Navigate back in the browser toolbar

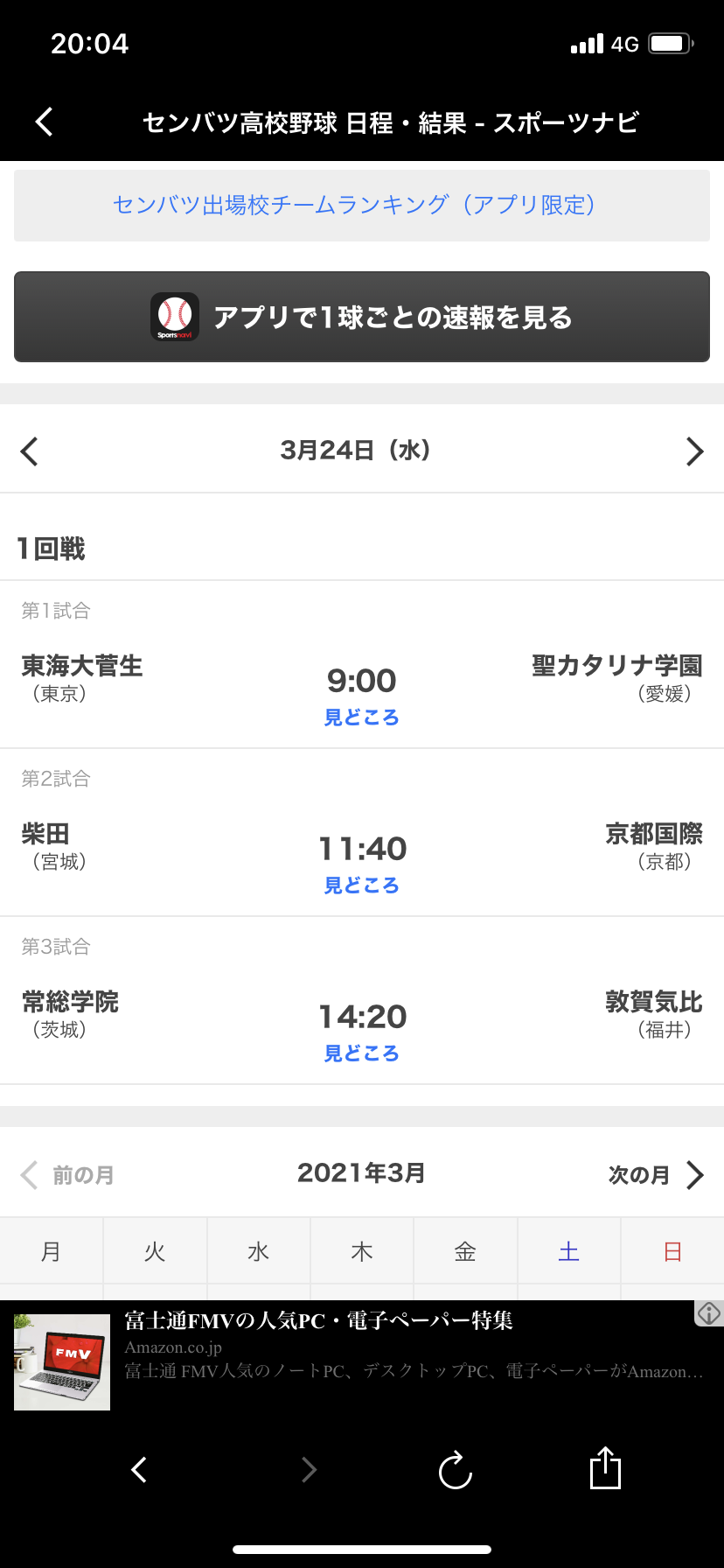click(x=139, y=1469)
